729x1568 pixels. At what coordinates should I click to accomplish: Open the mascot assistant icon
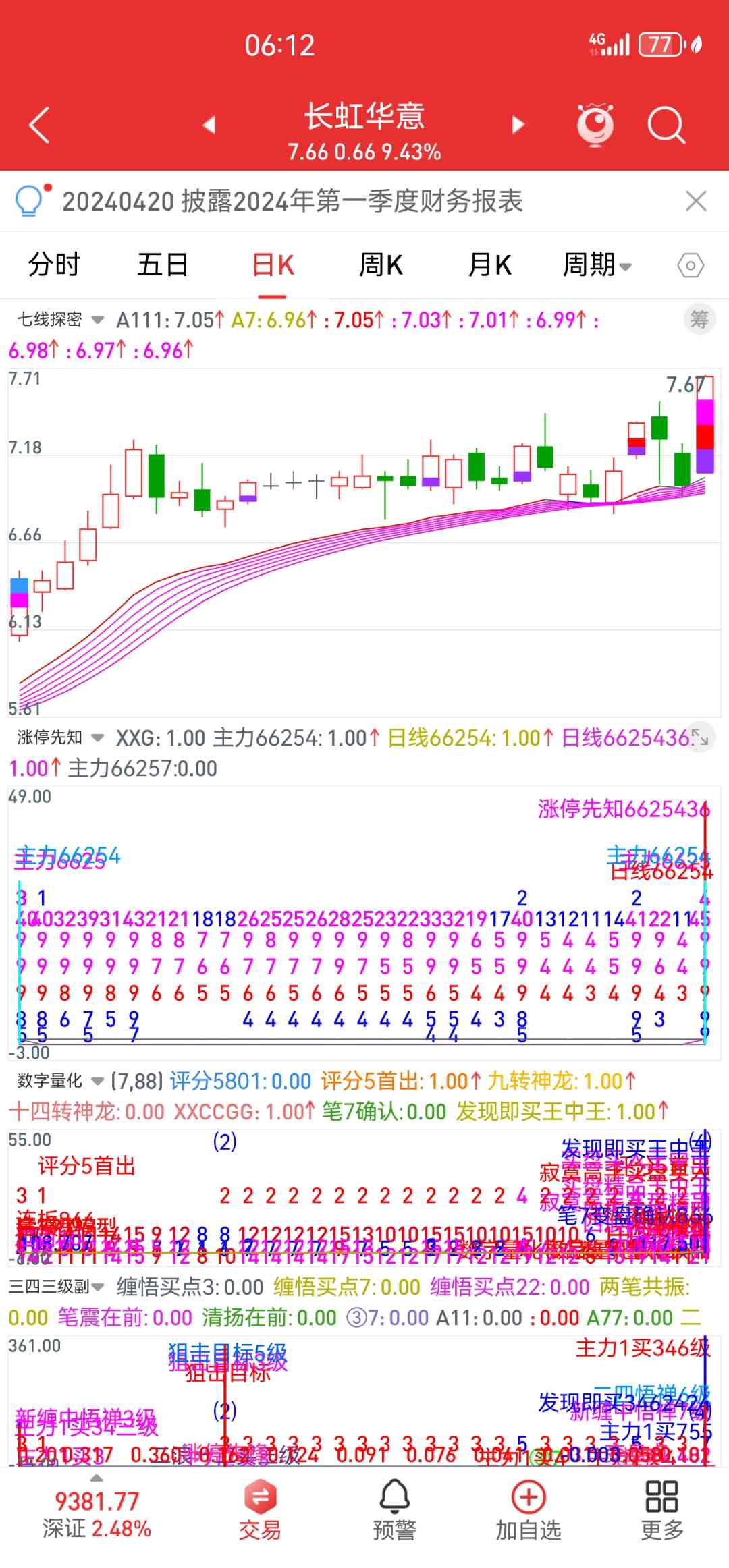click(x=595, y=124)
